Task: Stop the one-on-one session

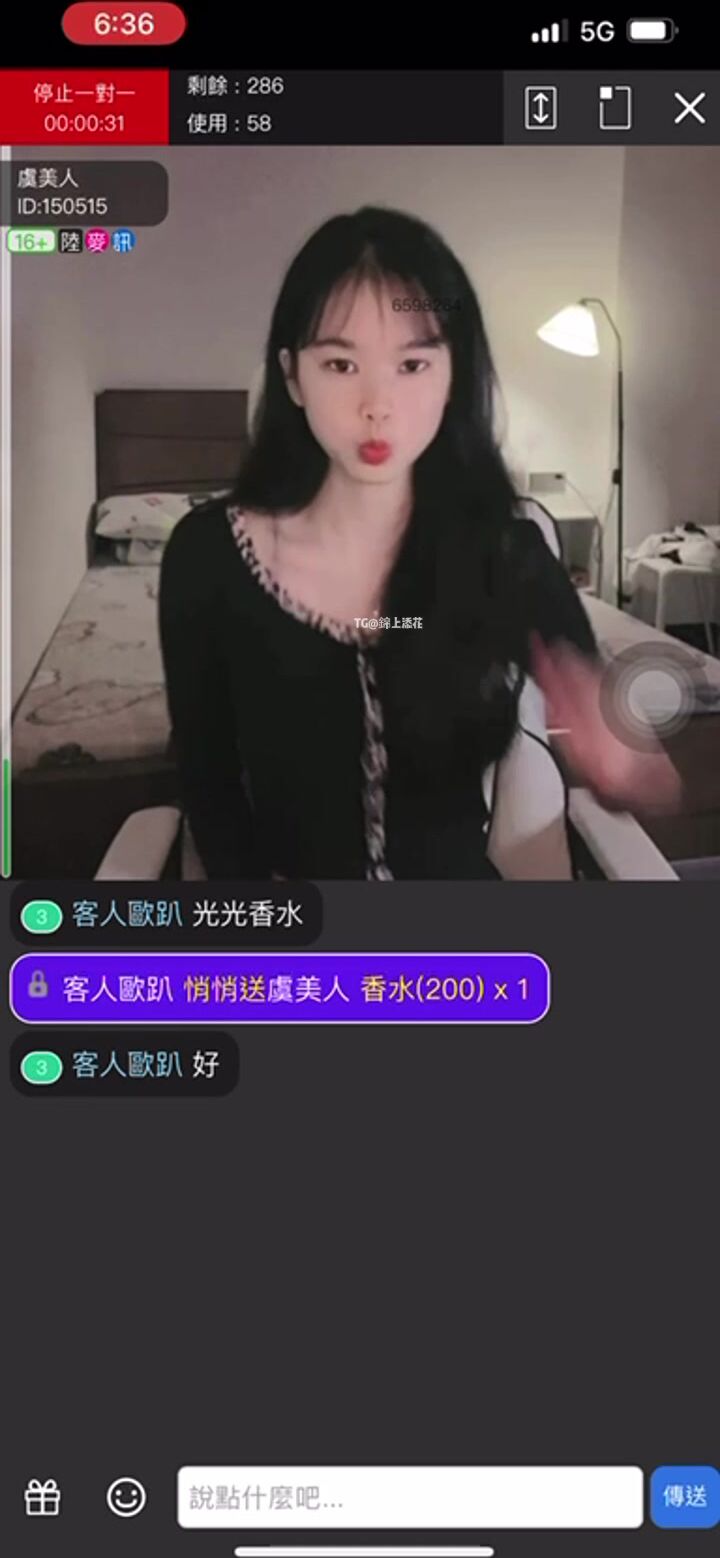Action: pos(84,107)
